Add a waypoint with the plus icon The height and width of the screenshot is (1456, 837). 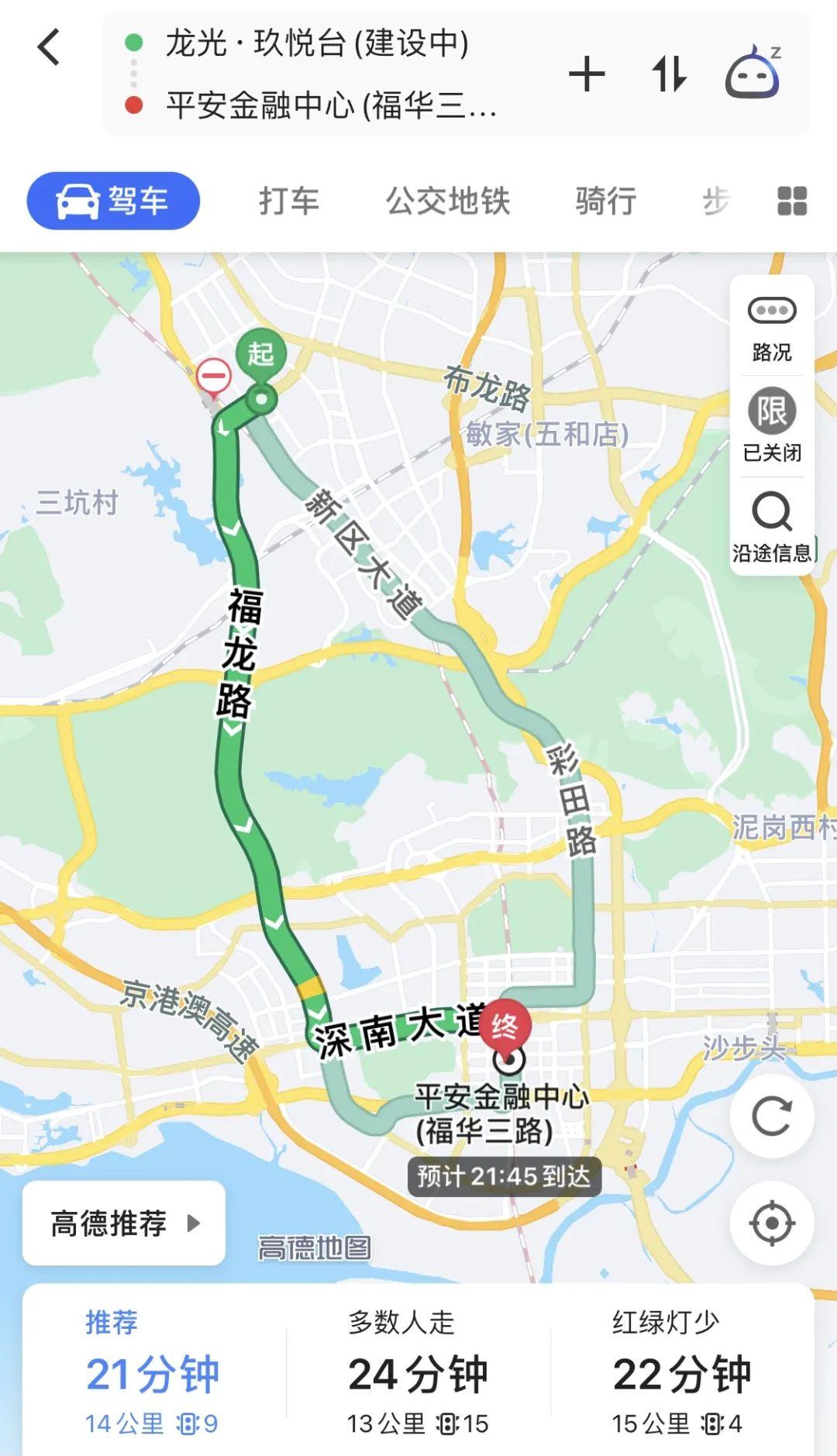587,75
